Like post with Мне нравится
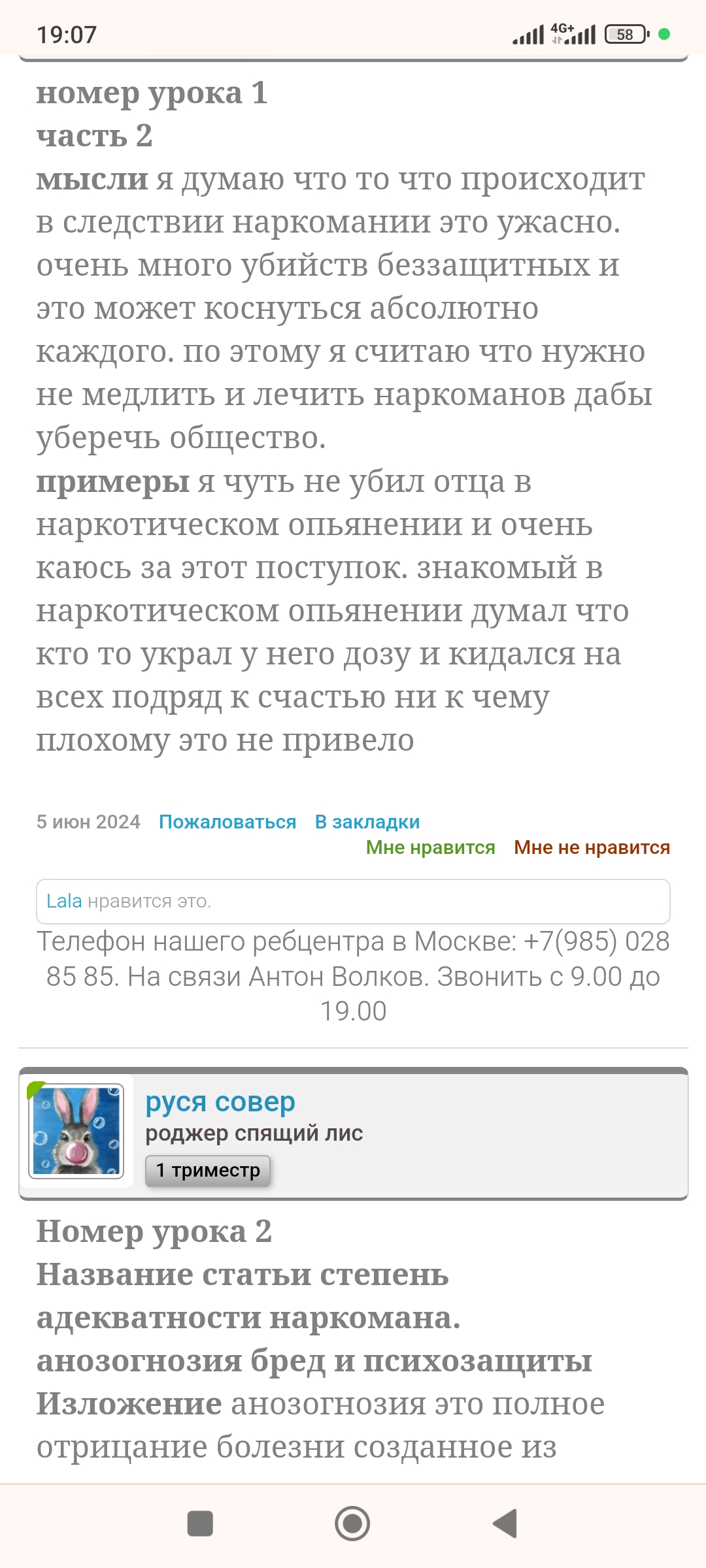706x1568 pixels. [x=430, y=847]
